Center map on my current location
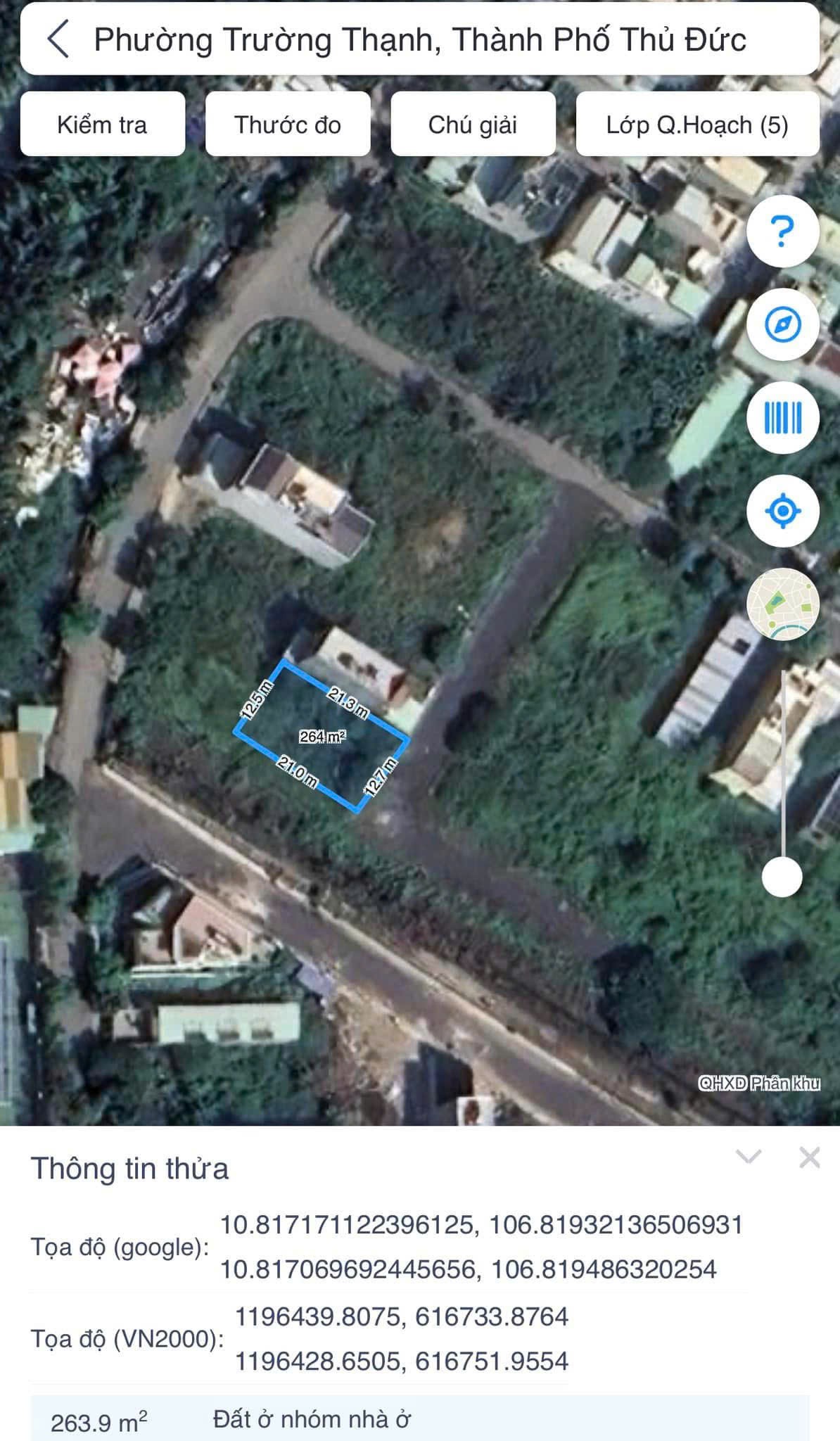The width and height of the screenshot is (840, 1441). tap(782, 511)
